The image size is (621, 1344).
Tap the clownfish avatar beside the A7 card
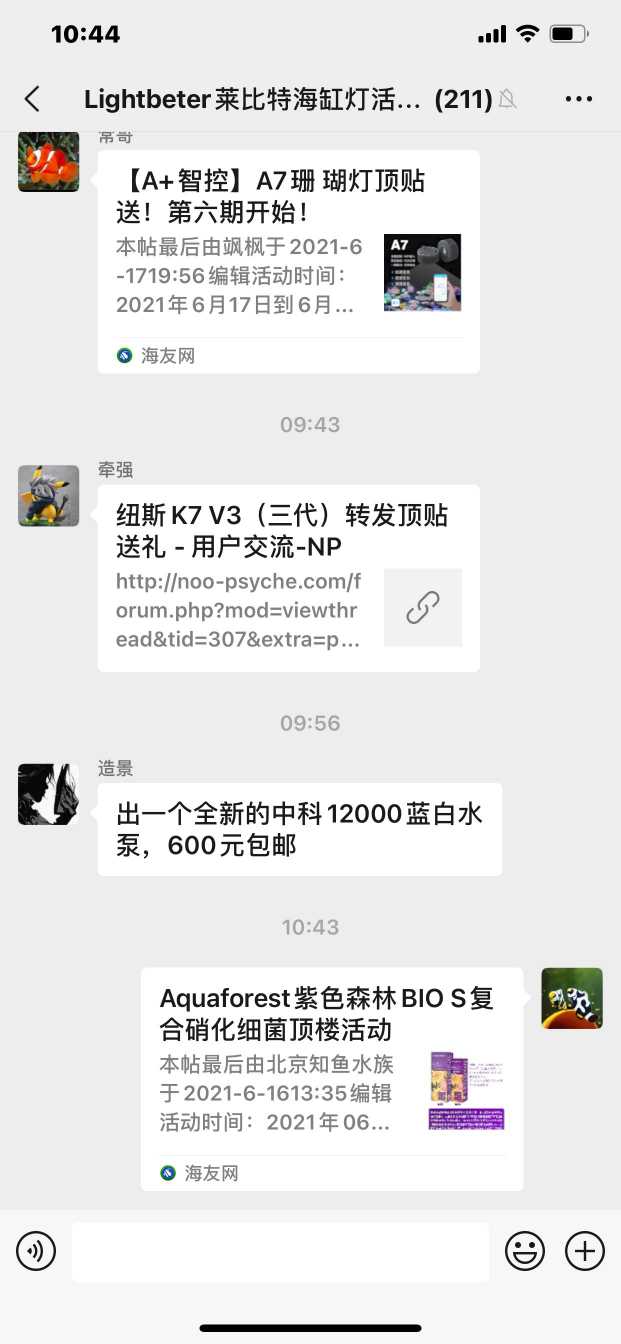point(48,161)
